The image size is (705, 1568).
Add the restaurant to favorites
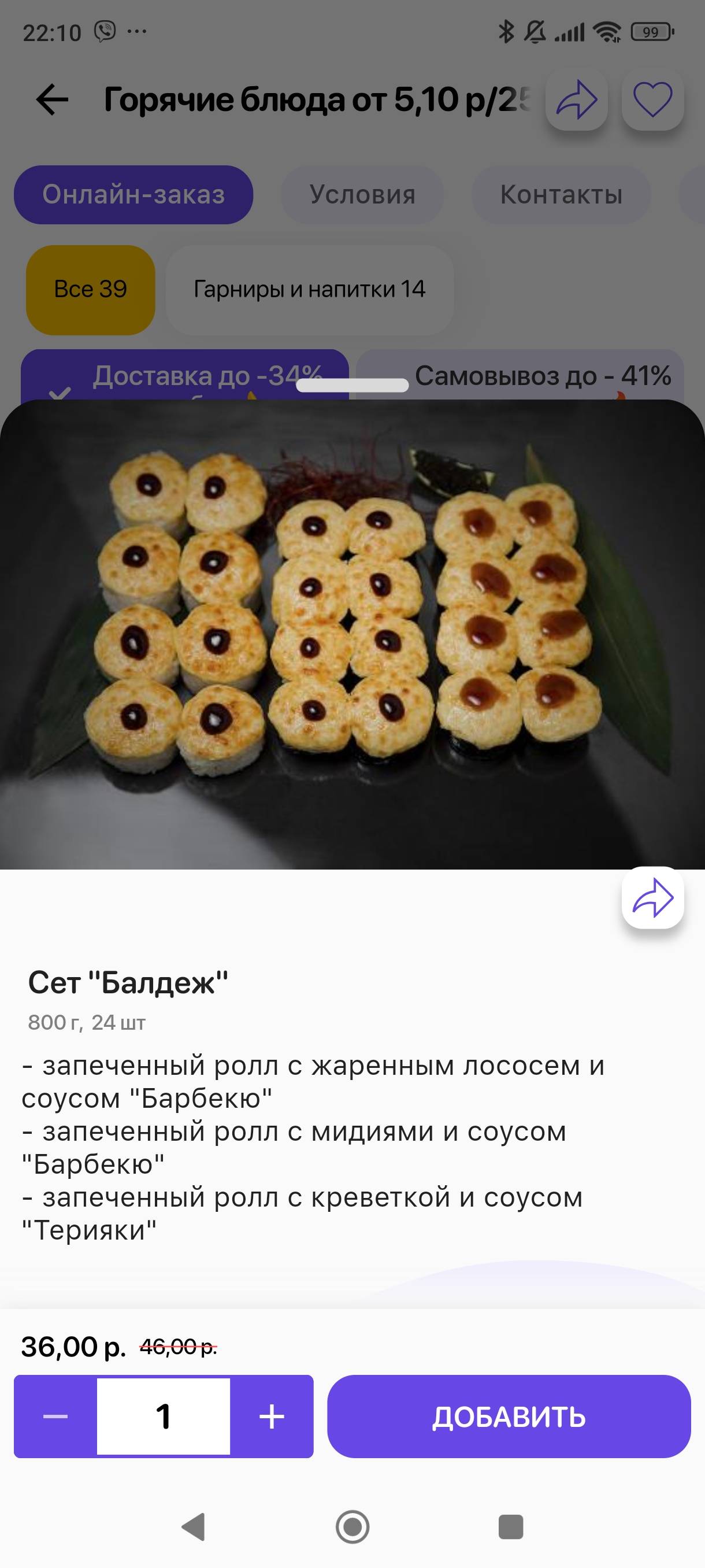[x=652, y=99]
